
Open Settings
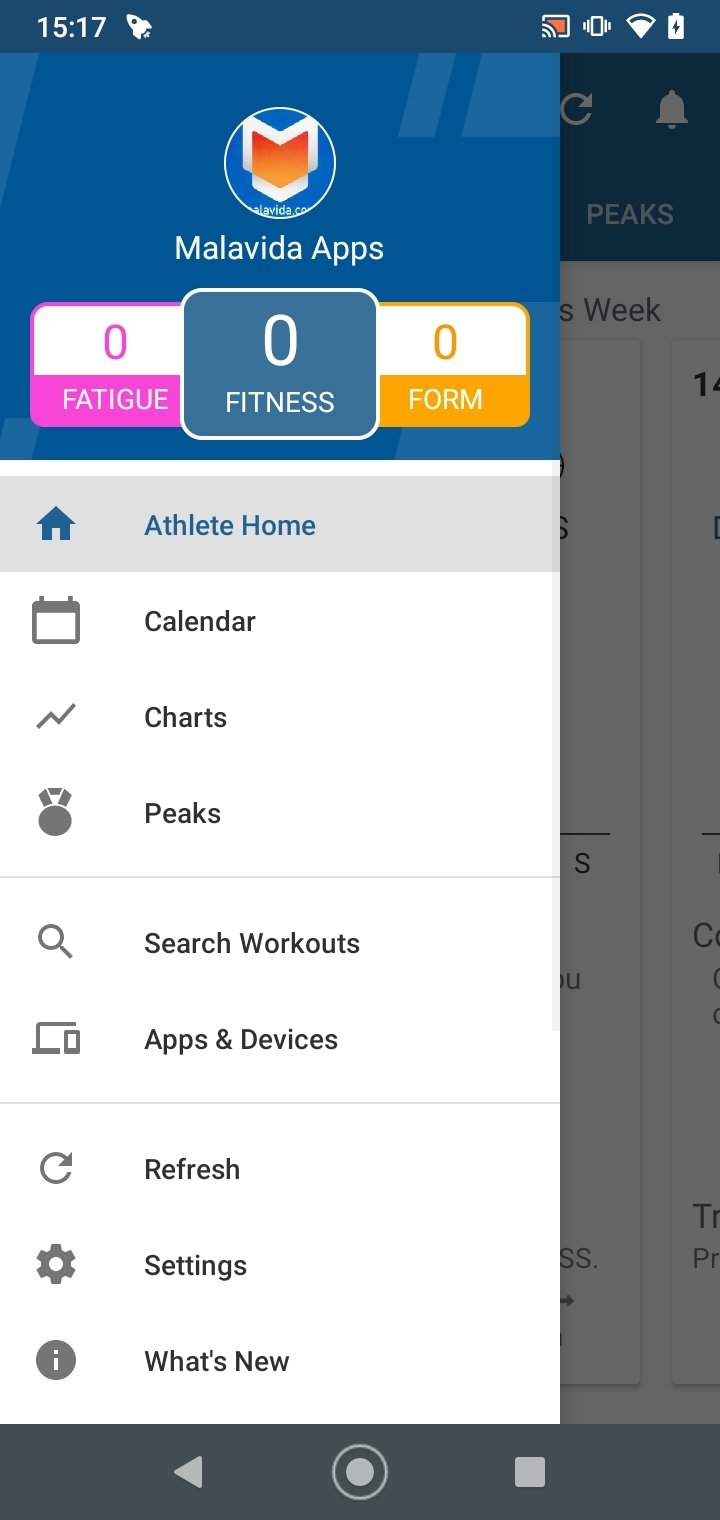click(x=280, y=1264)
